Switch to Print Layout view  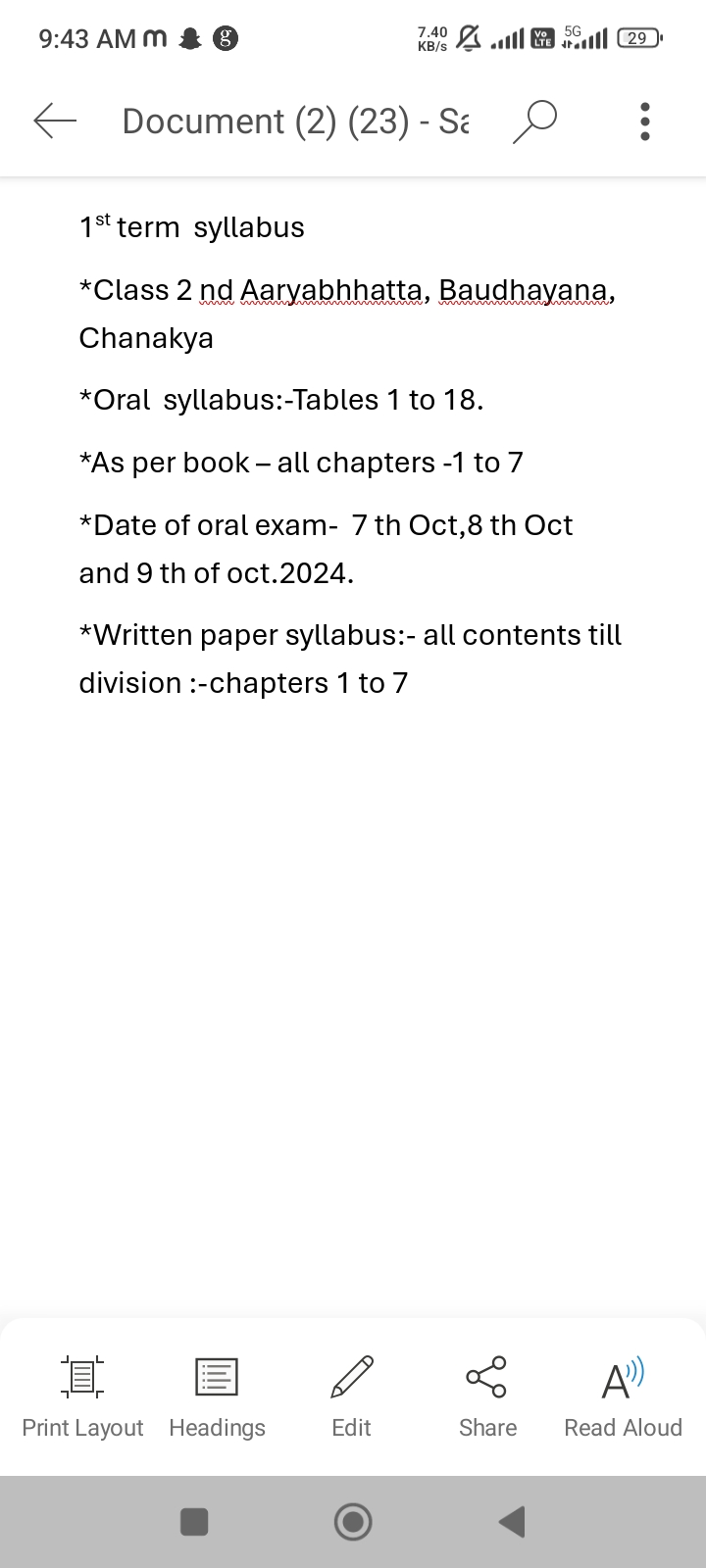[x=82, y=1396]
